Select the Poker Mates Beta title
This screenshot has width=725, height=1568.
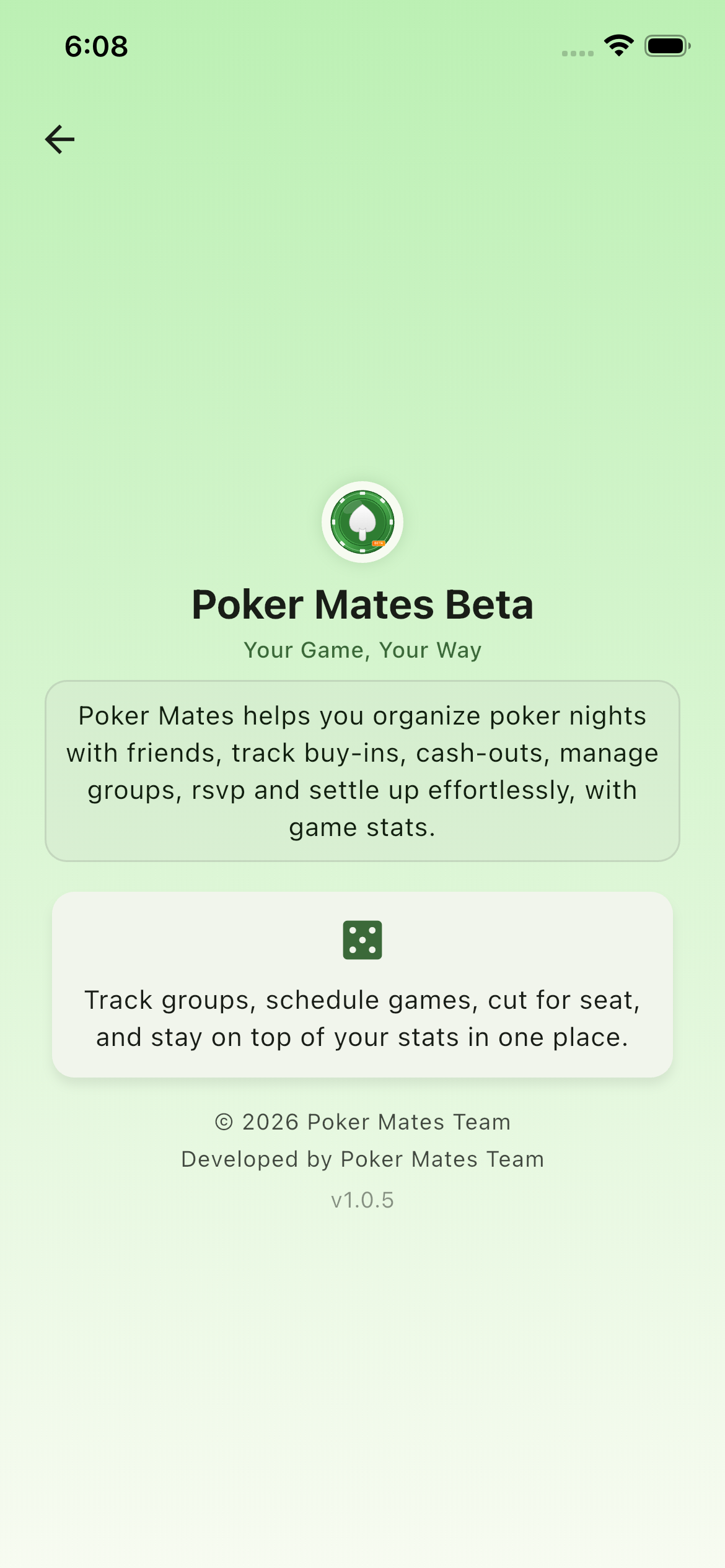pyautogui.click(x=362, y=604)
